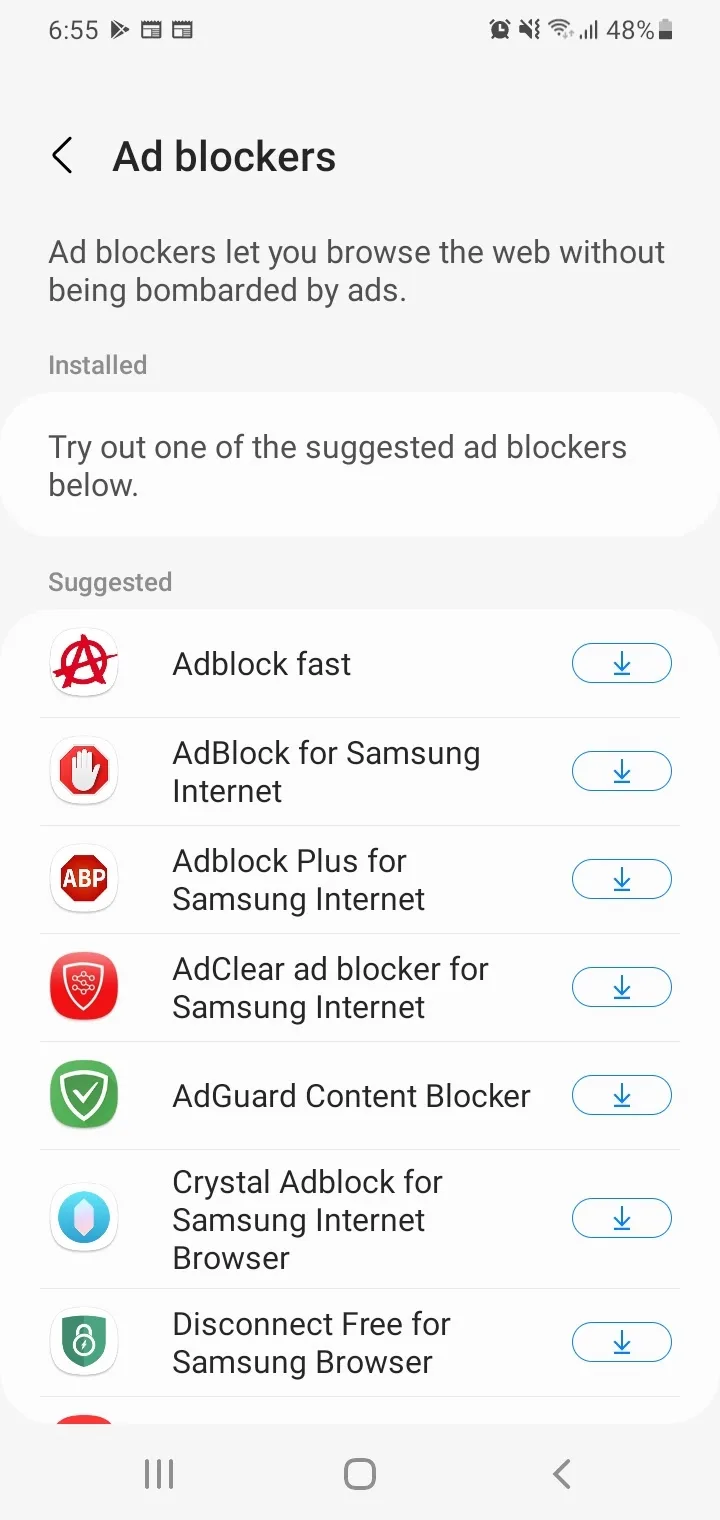Download AdClear ad blocker
The height and width of the screenshot is (1520, 720).
tap(621, 988)
